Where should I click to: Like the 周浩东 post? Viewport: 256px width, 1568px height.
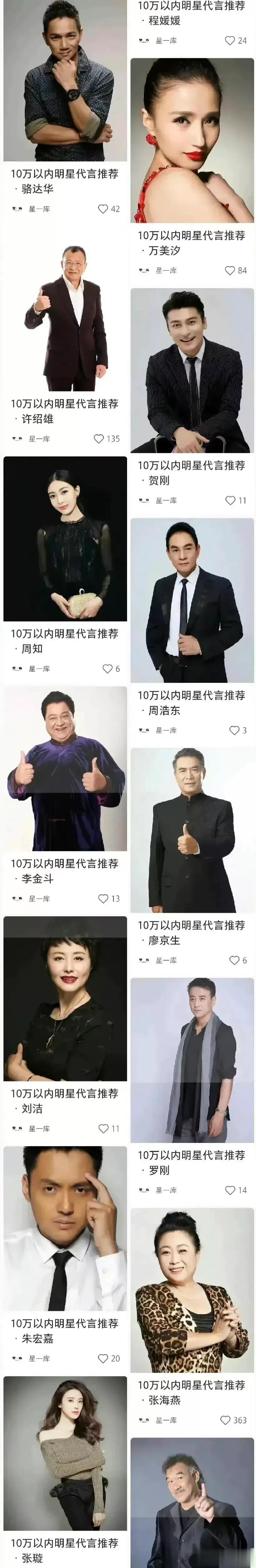pyautogui.click(x=234, y=730)
